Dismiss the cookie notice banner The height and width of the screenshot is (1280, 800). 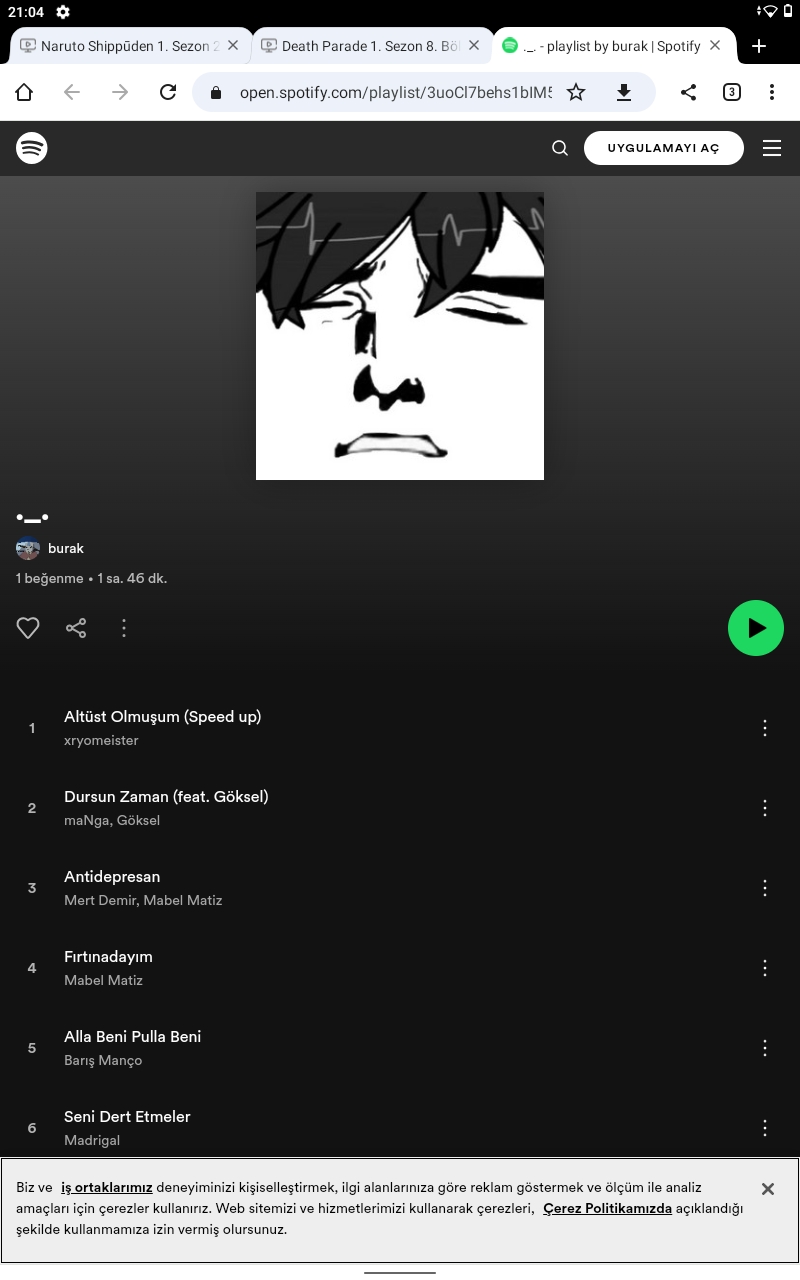pos(768,1189)
